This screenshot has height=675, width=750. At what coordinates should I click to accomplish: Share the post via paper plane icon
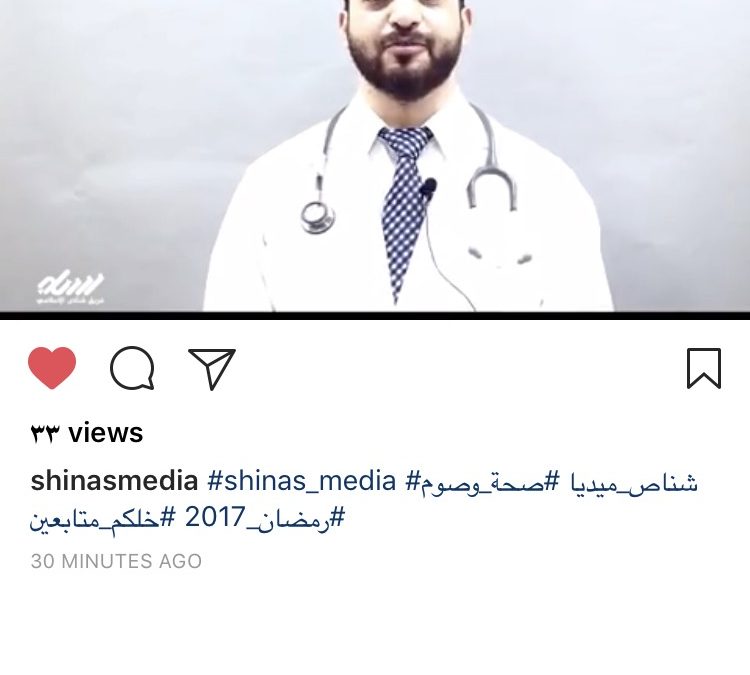point(212,368)
